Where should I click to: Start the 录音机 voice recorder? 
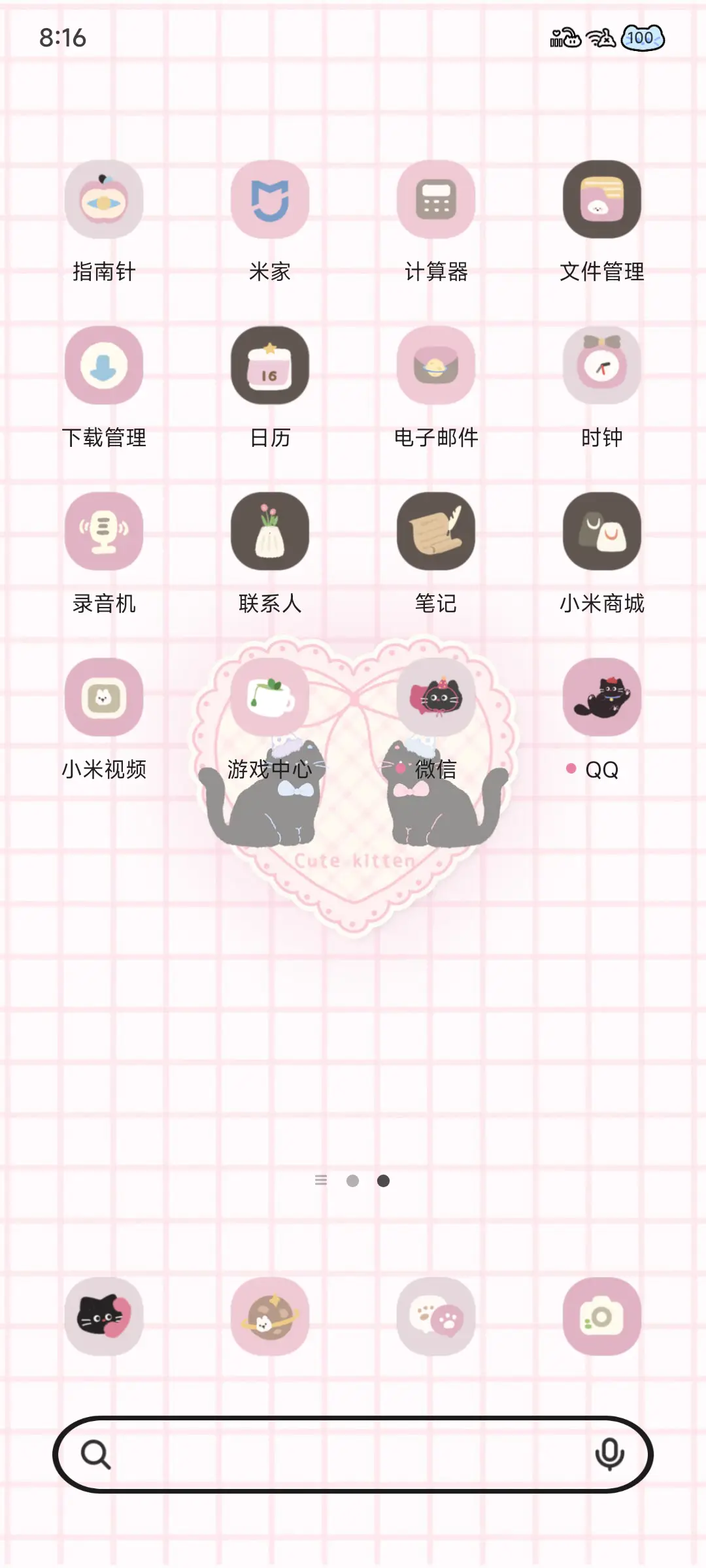[103, 531]
